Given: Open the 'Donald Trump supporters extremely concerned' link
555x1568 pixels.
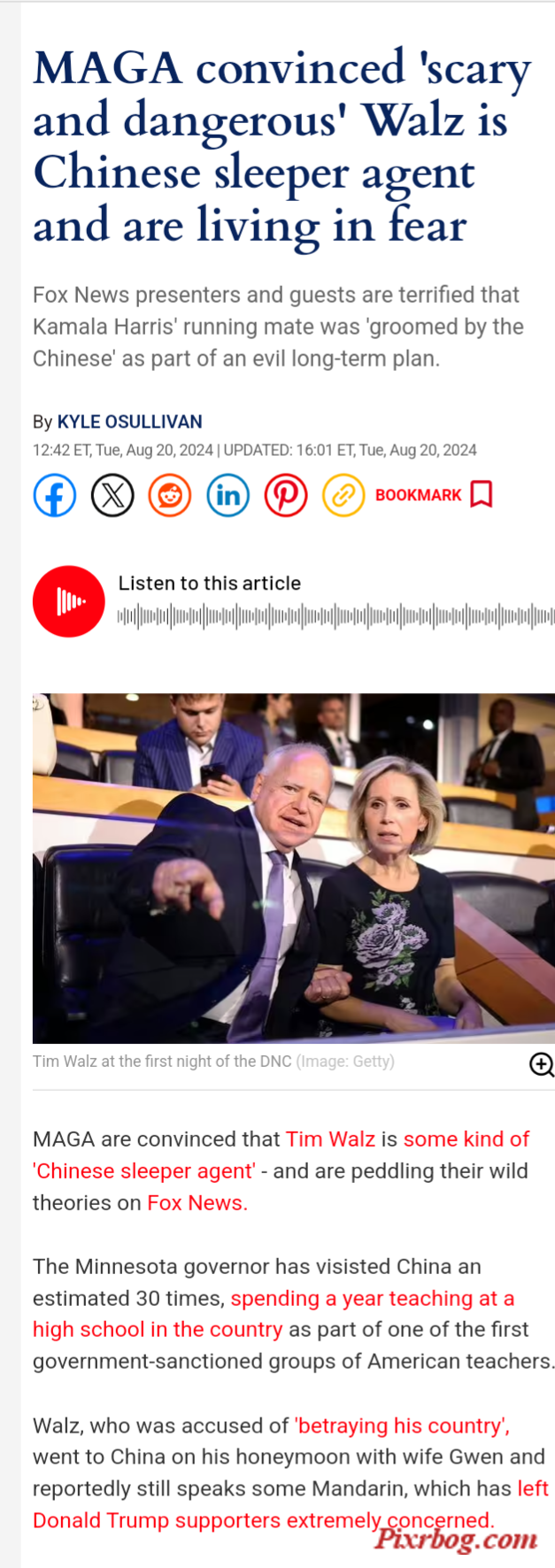Looking at the screenshot, I should [262, 1521].
